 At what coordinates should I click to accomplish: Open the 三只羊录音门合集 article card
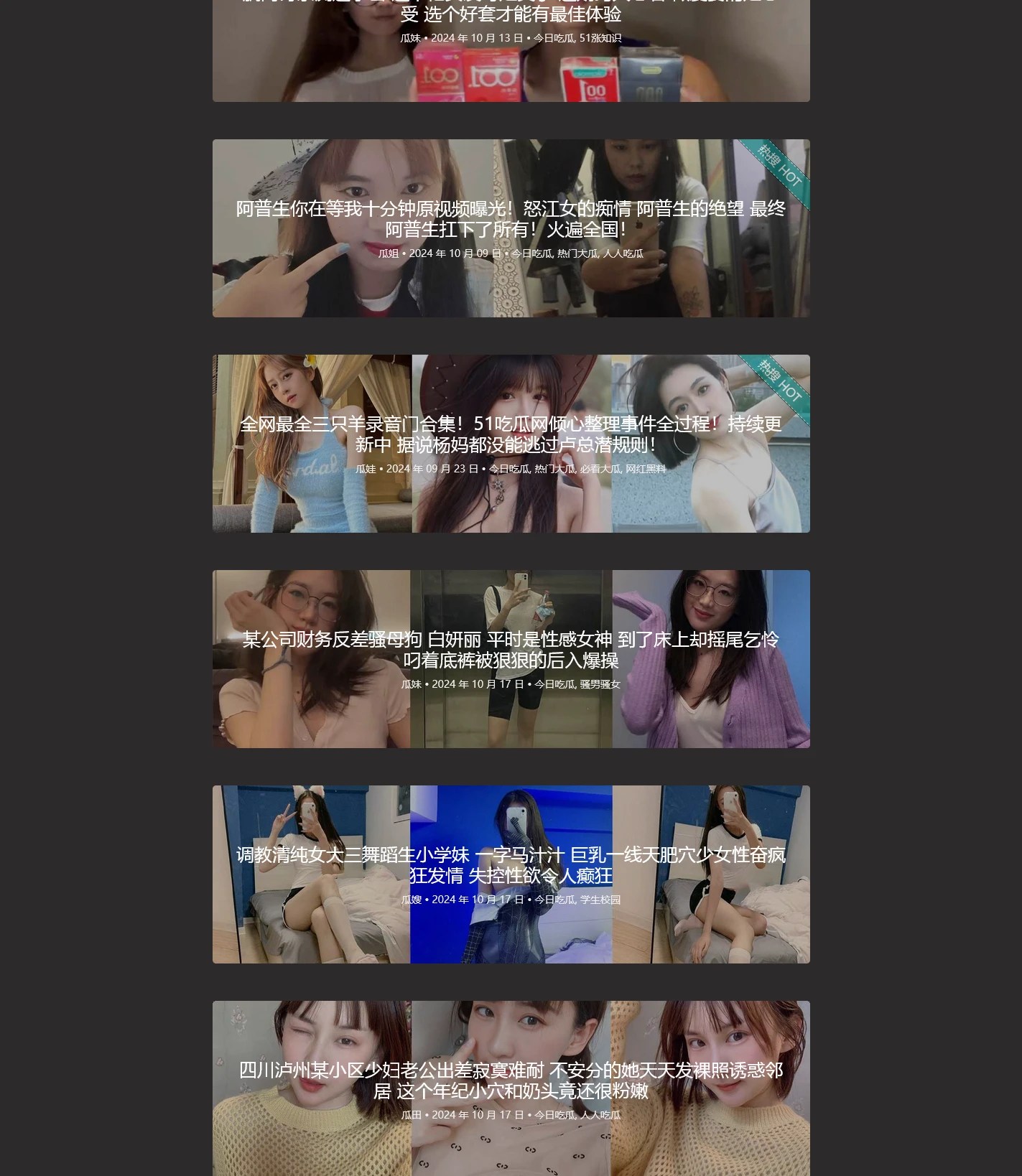click(x=511, y=434)
